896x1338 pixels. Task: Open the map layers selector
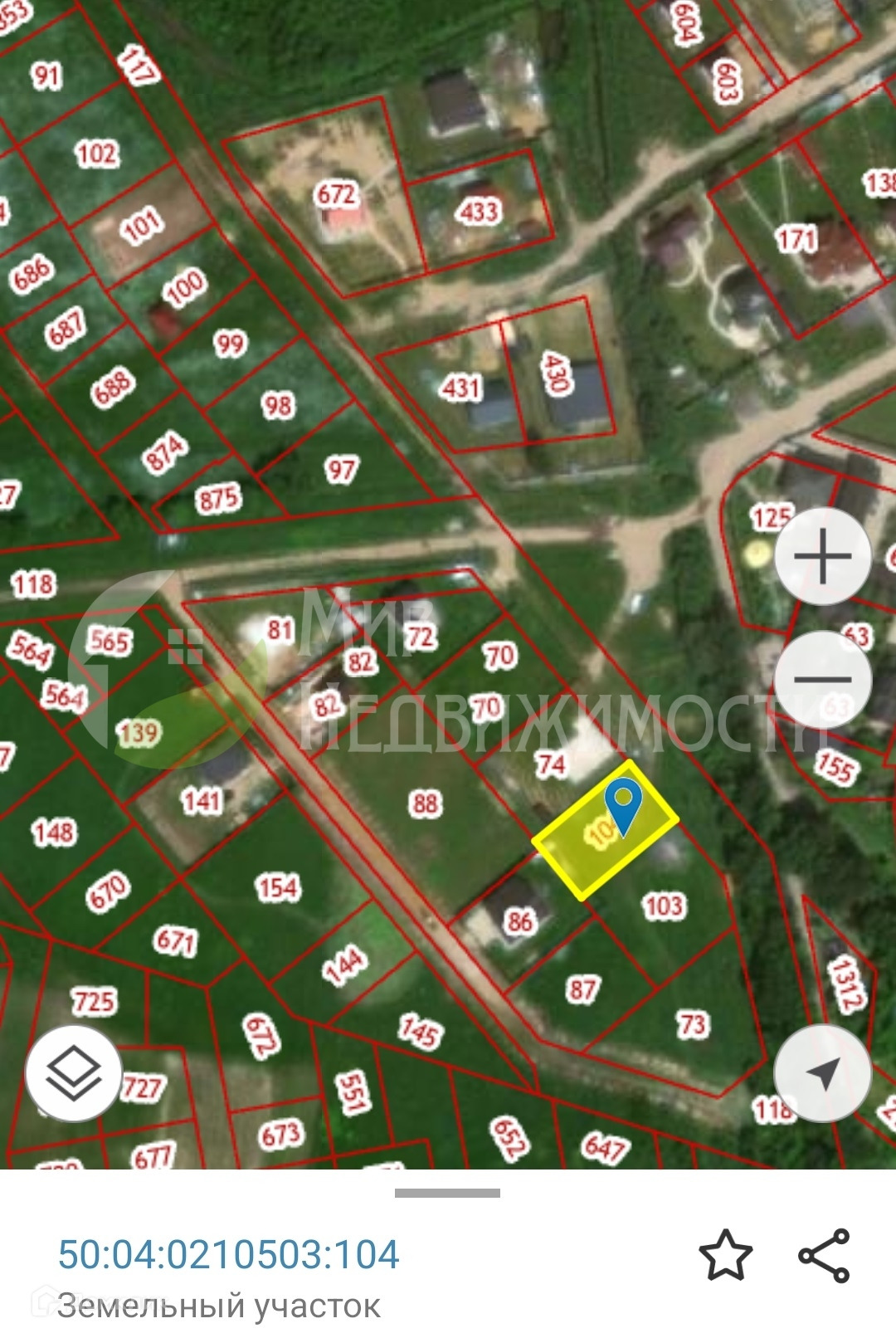tap(74, 1072)
